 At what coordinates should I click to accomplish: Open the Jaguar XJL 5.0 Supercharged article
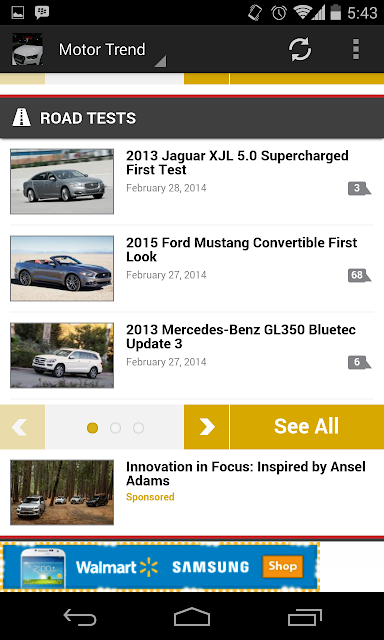(192, 181)
